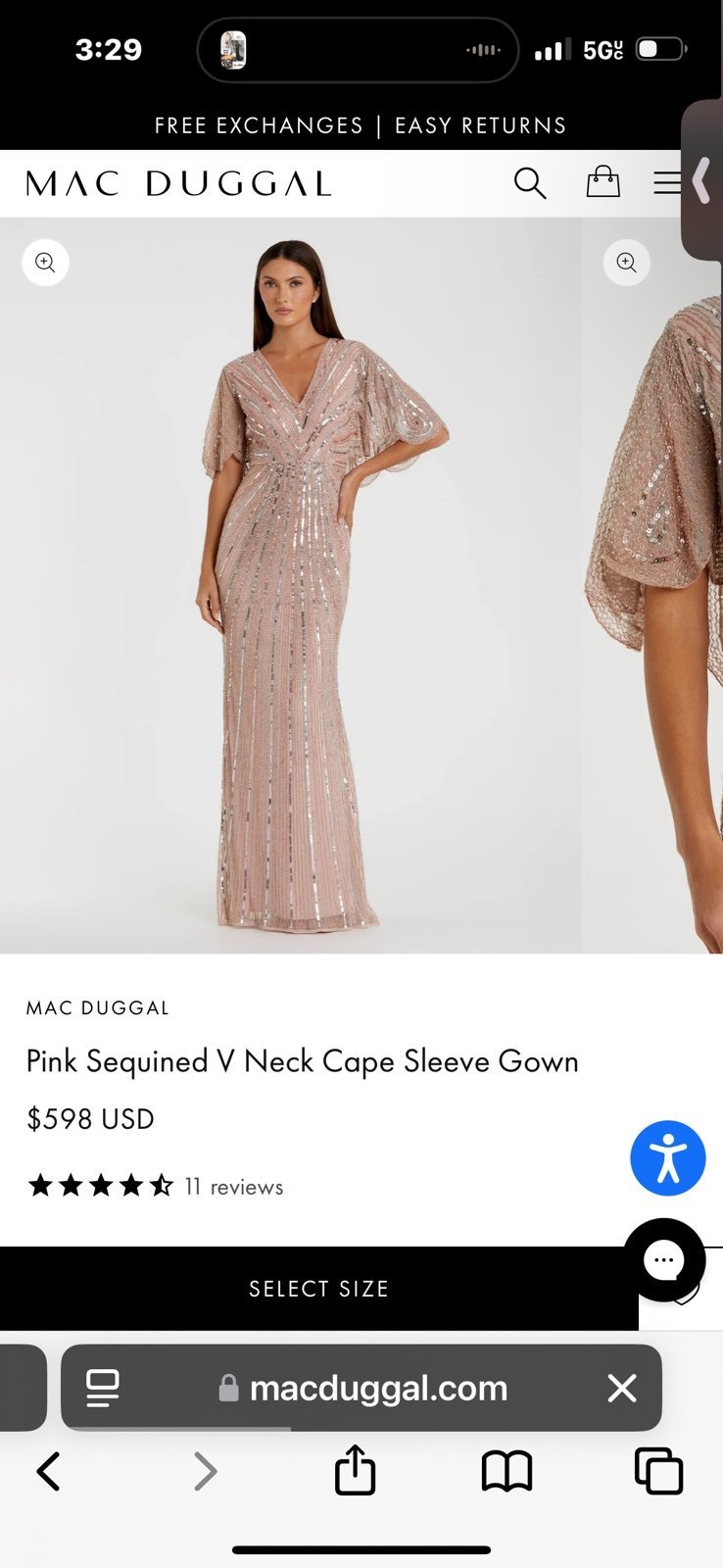Open the live chat bubble
The width and height of the screenshot is (723, 1568).
click(664, 1260)
